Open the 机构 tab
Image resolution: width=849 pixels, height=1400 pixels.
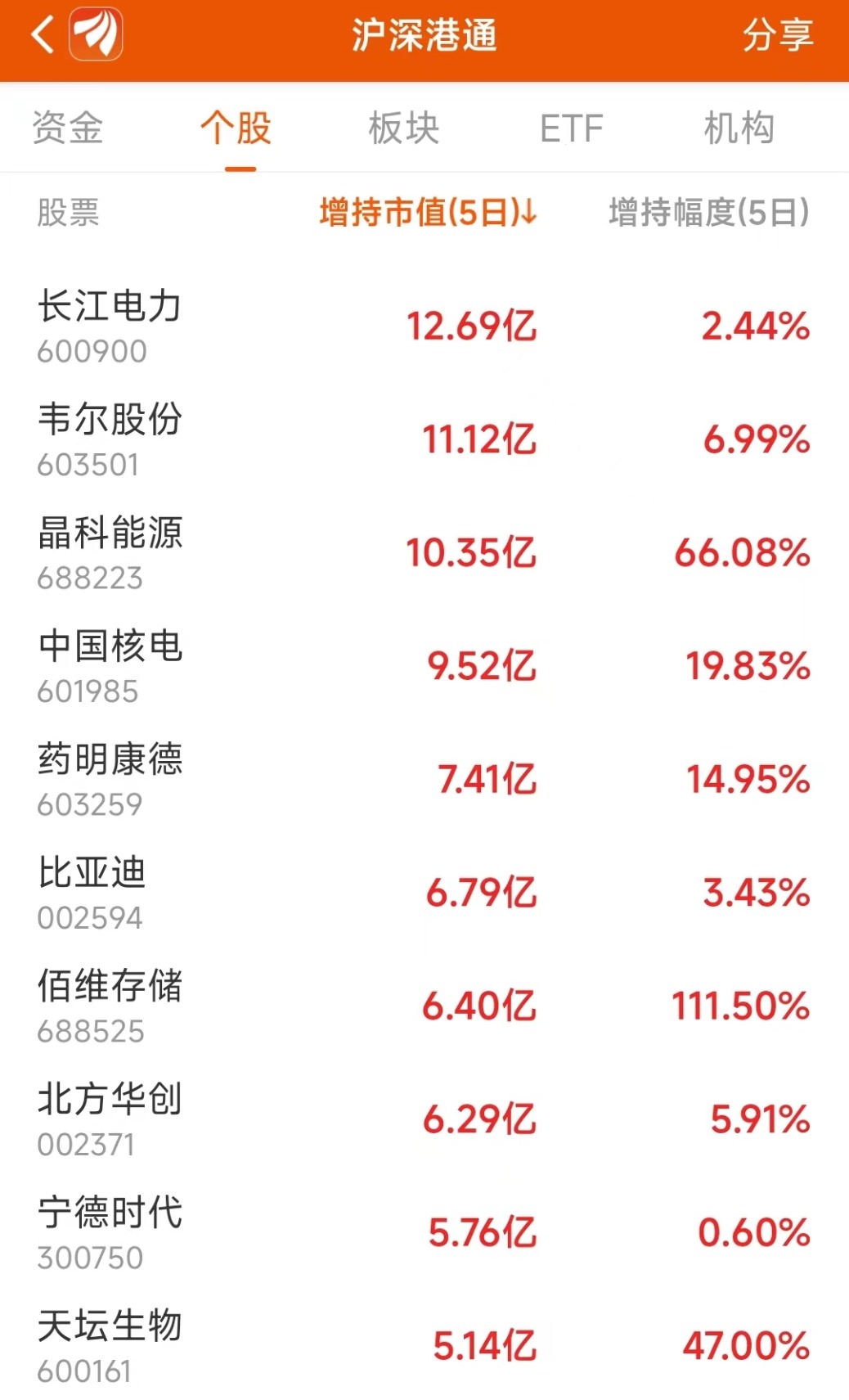[739, 128]
